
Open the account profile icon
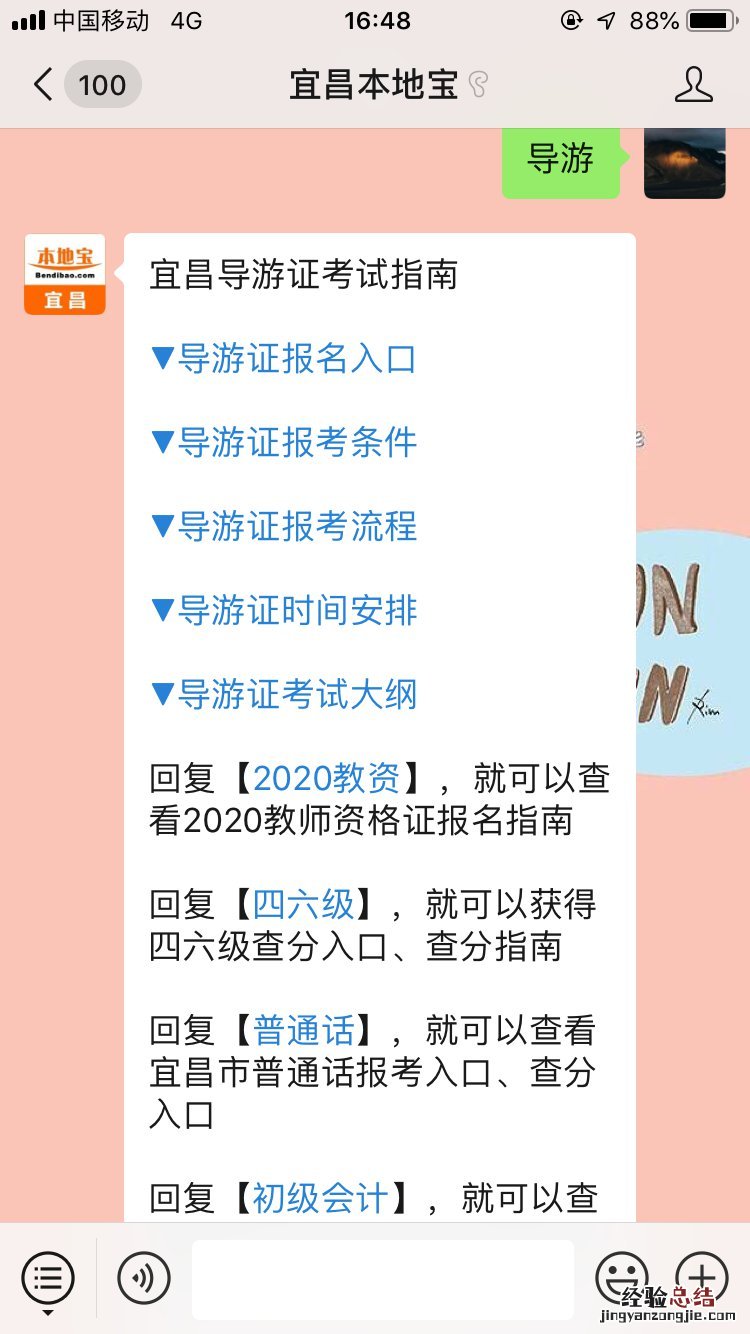click(x=693, y=85)
